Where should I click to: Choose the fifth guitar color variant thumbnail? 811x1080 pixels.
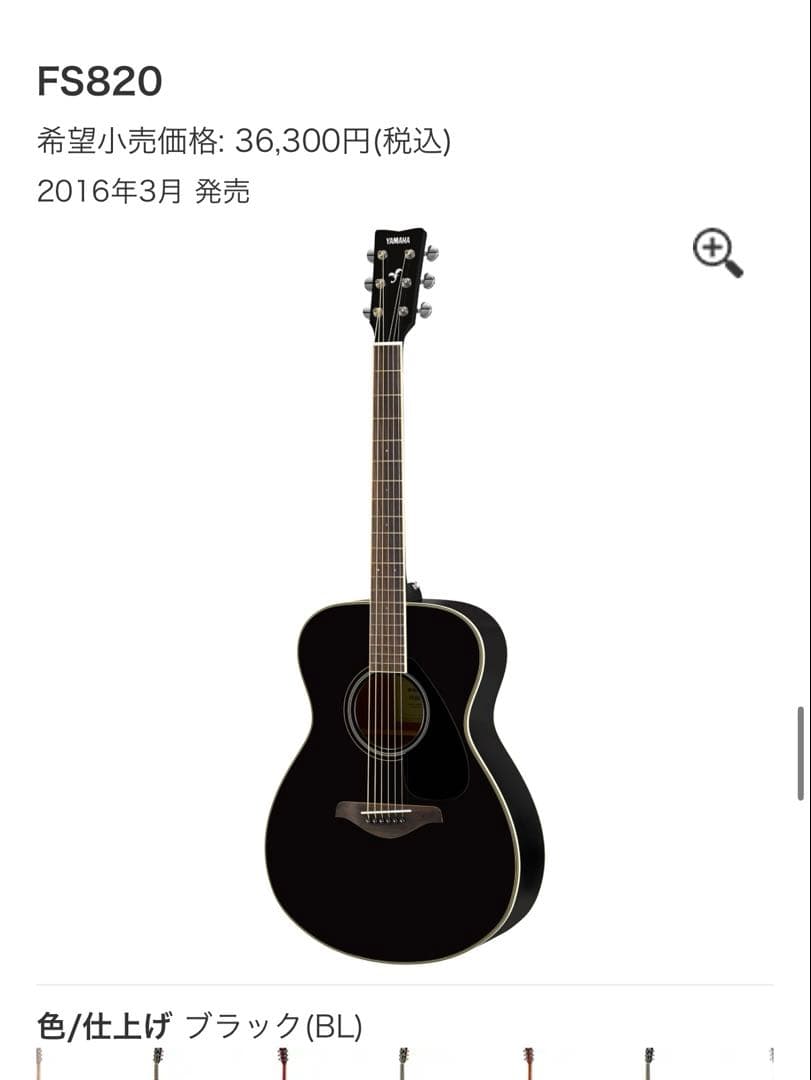click(528, 1065)
